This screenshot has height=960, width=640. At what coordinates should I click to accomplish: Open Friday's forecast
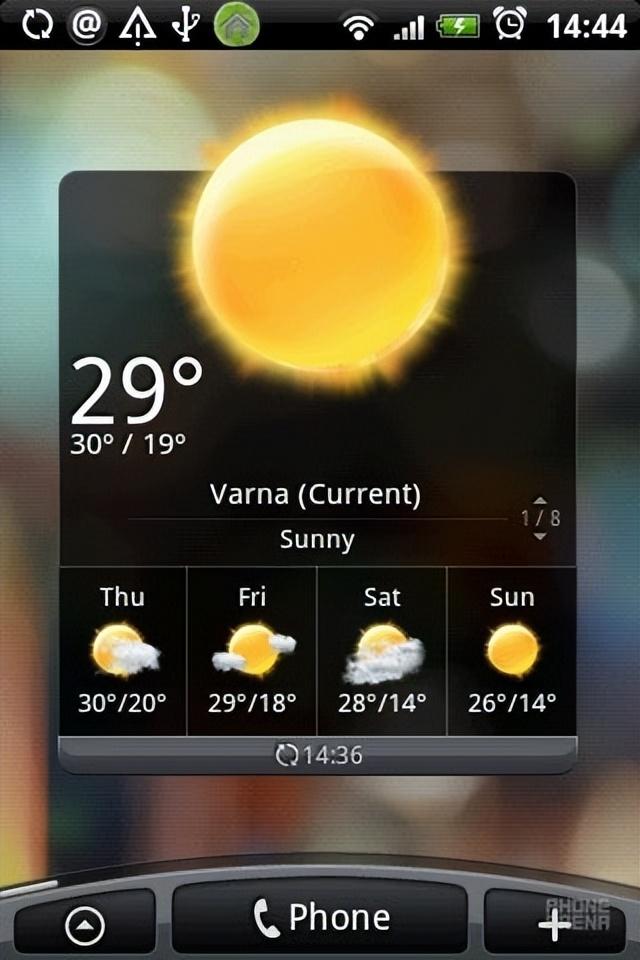[252, 650]
